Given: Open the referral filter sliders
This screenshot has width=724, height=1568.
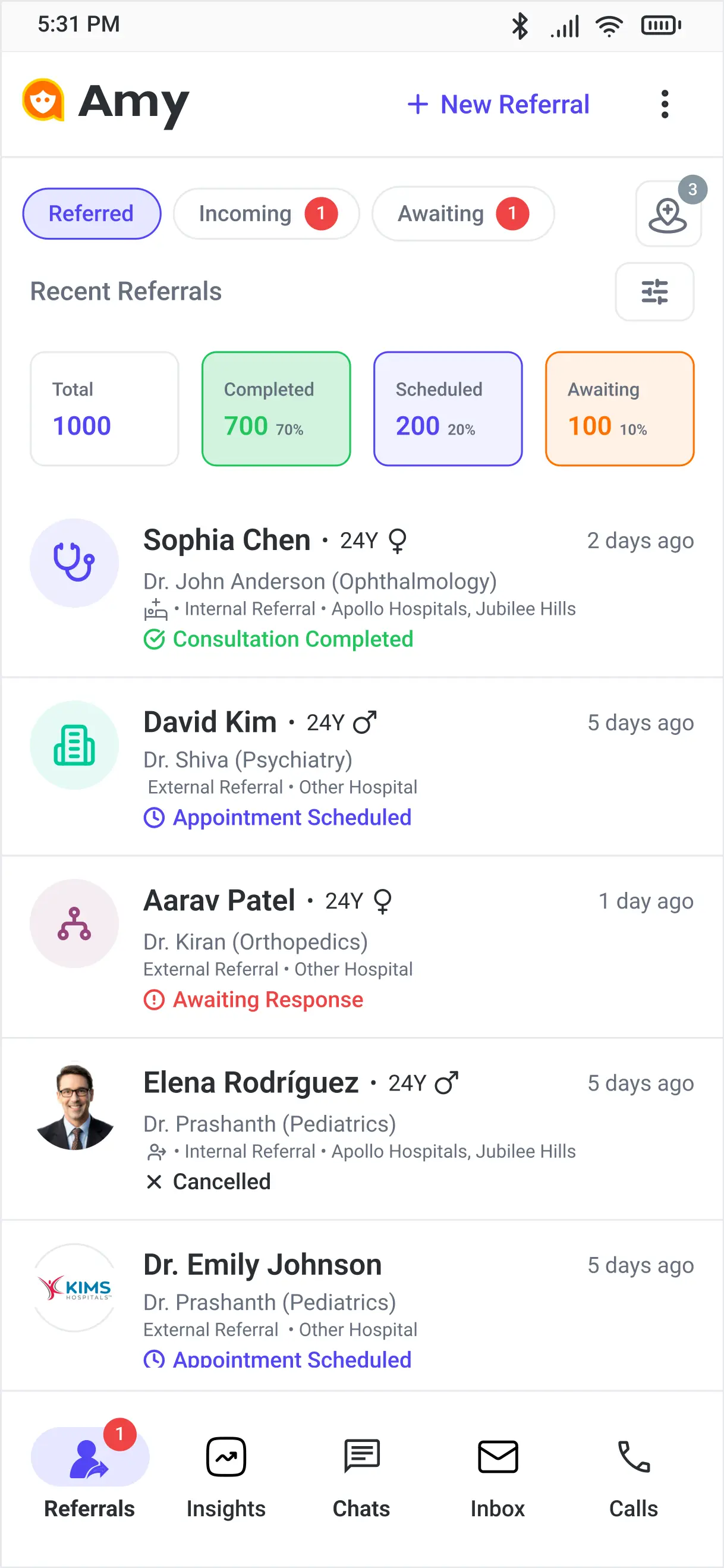Looking at the screenshot, I should [654, 291].
